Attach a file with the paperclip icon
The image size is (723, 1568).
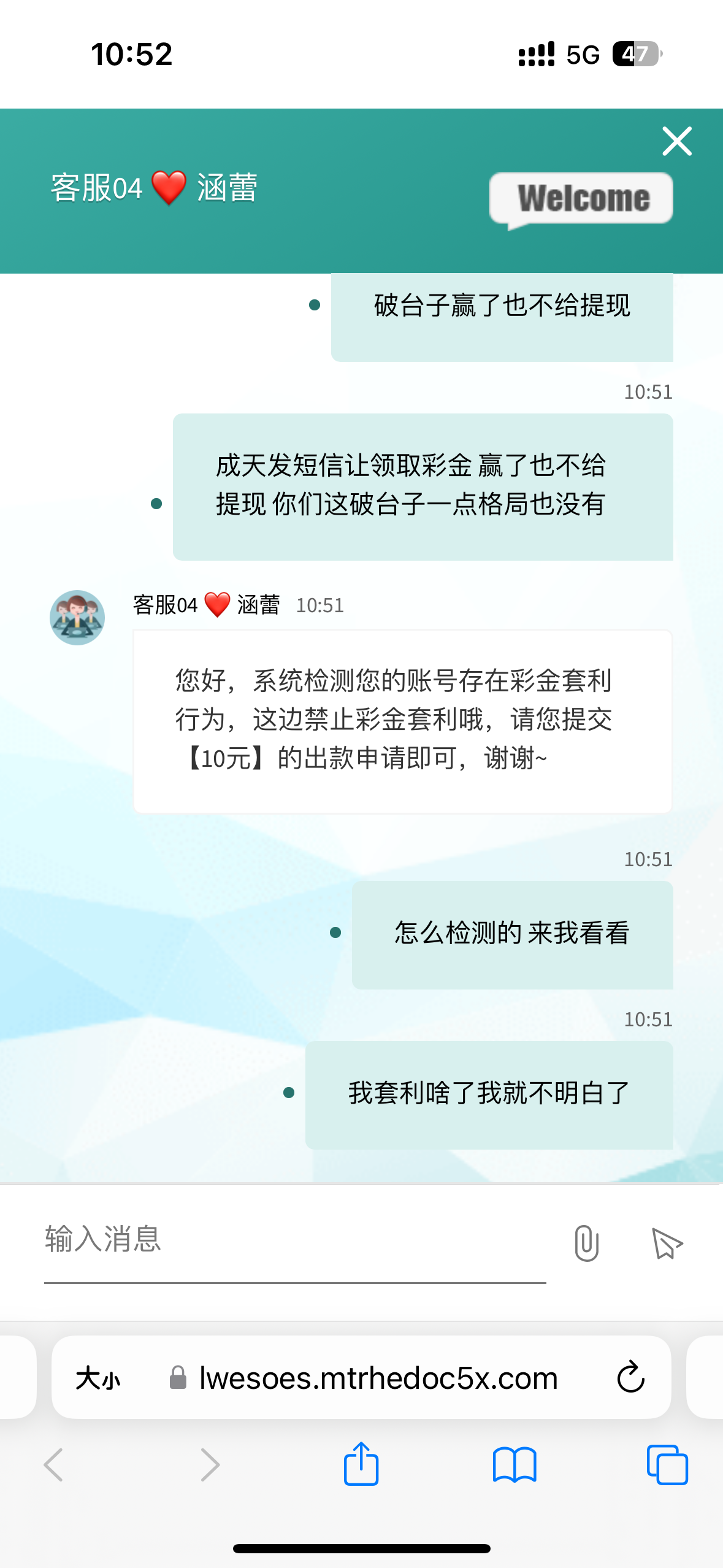click(x=586, y=1243)
